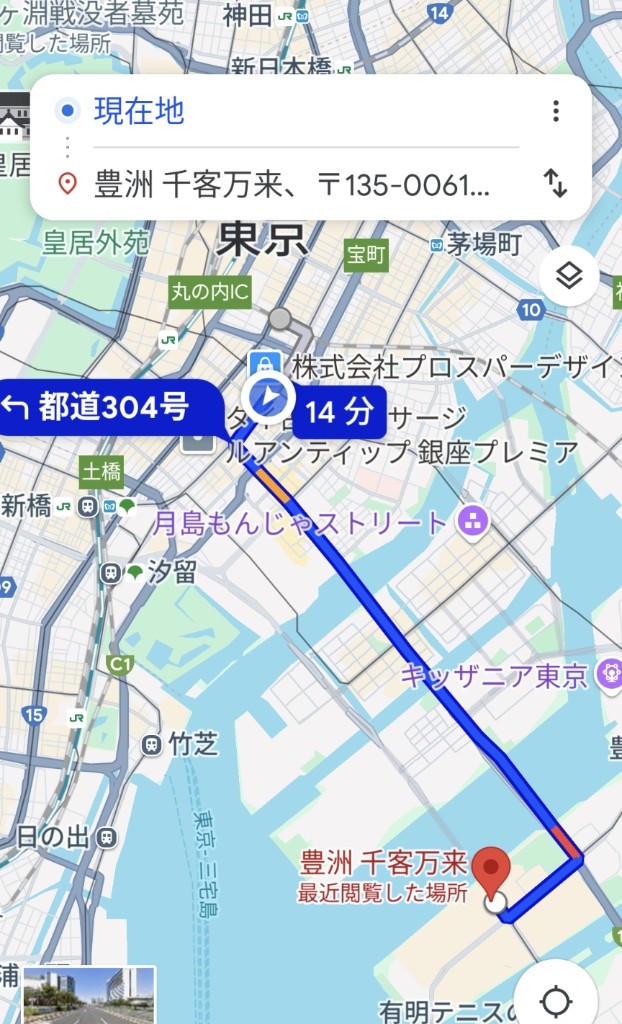622x1024 pixels.
Task: Select the 月島もんじゃストリート place marker
Action: point(473,522)
